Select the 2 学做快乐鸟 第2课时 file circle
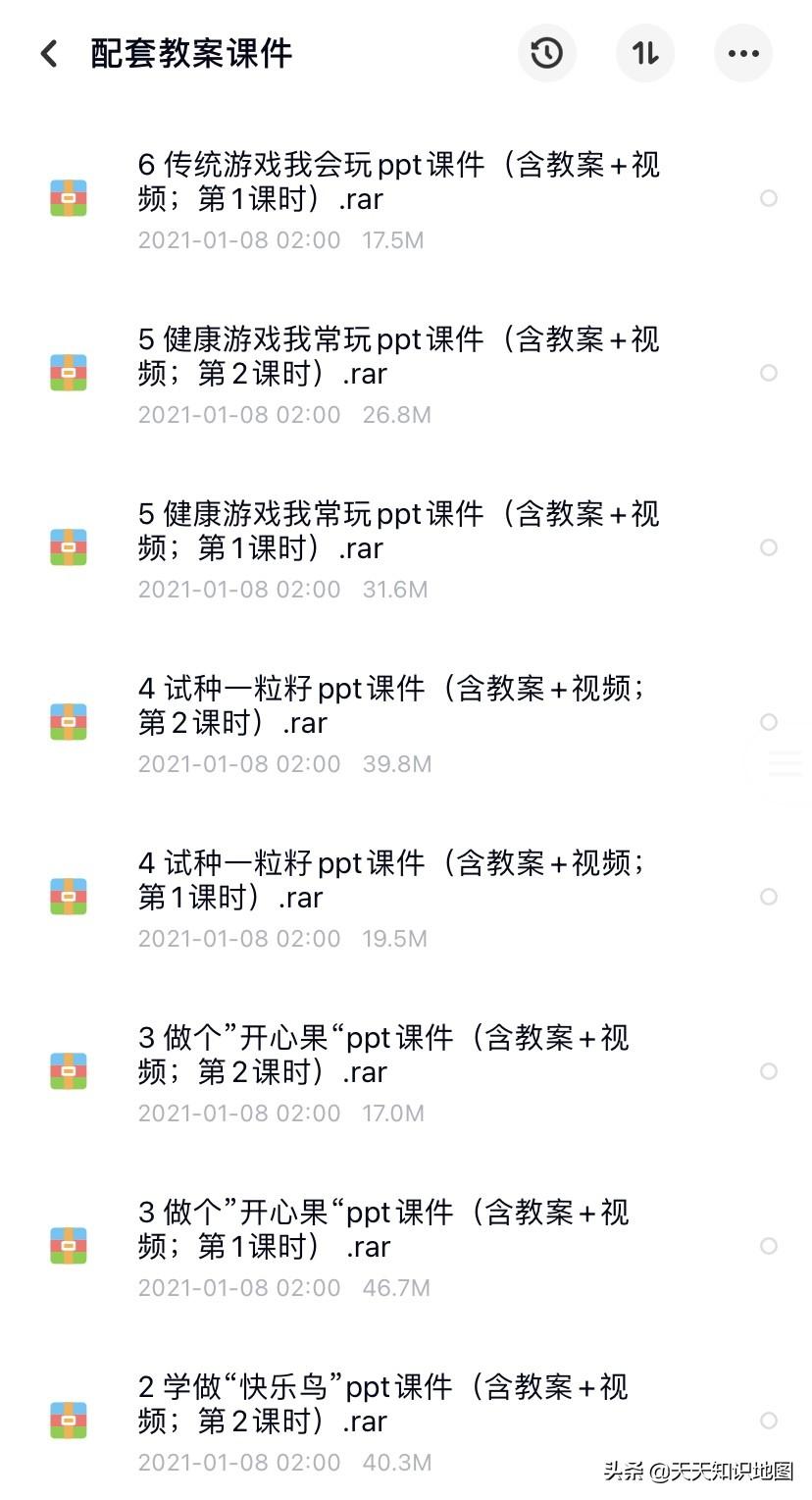 pos(769,1421)
